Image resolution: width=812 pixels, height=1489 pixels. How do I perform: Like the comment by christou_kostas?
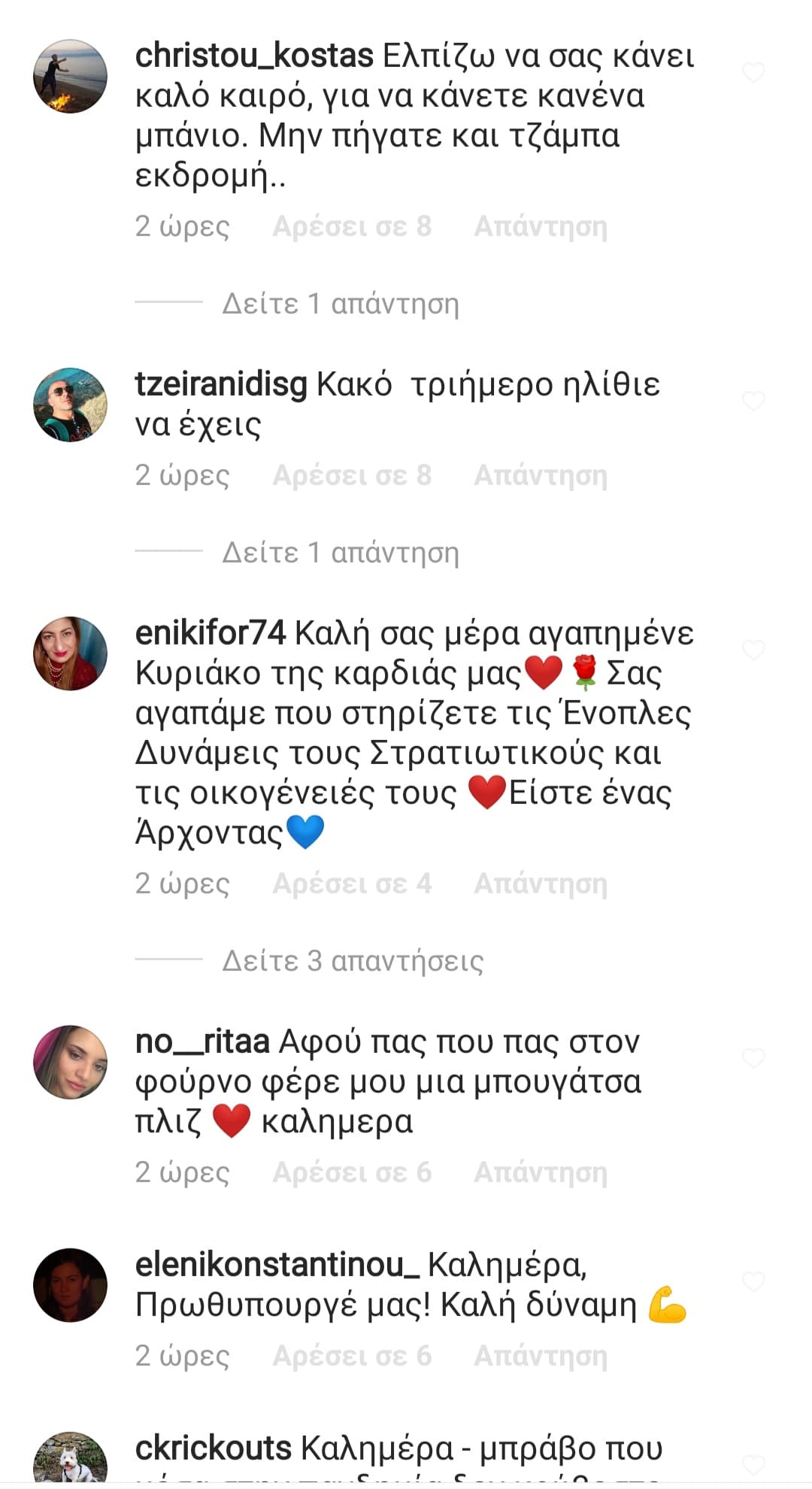[753, 73]
